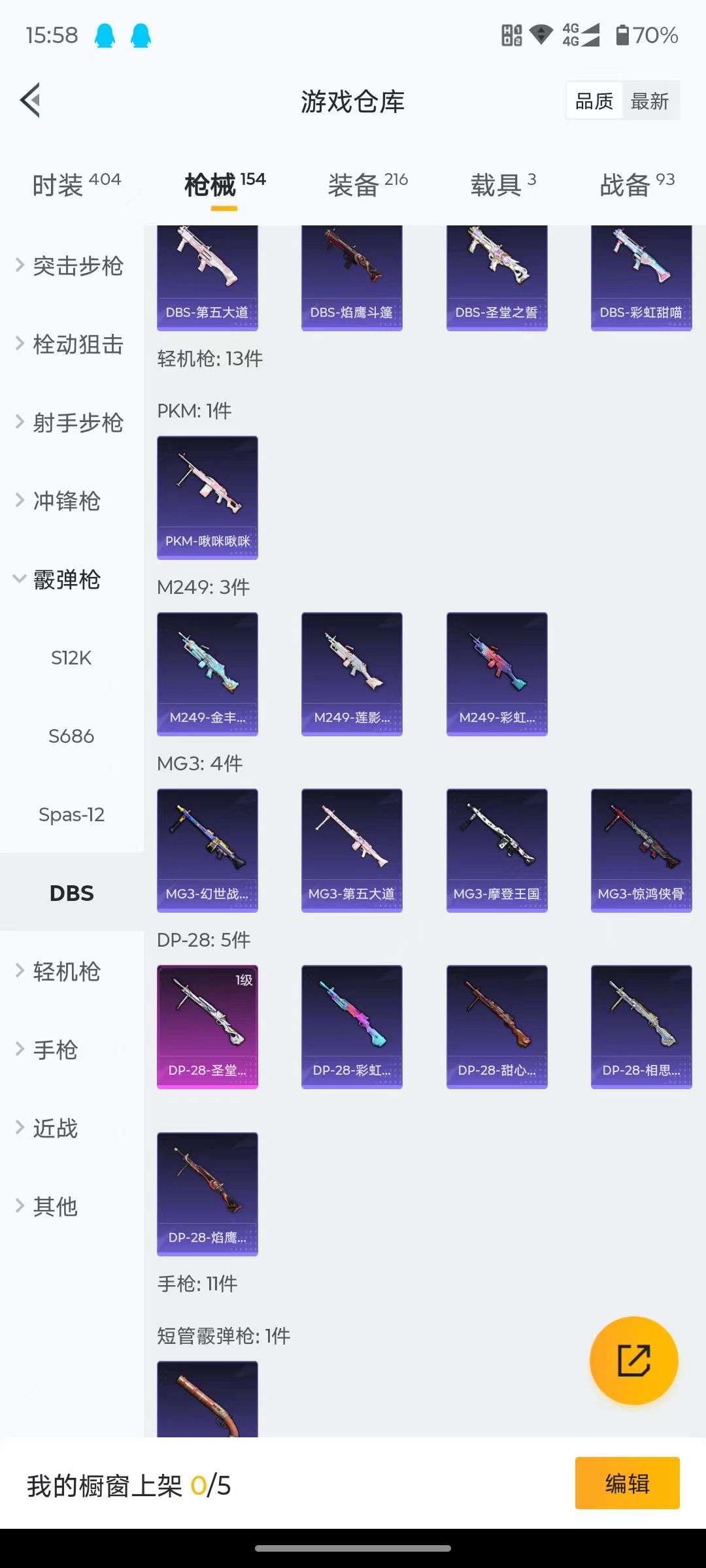Expand the 手枪 category list

56,1050
